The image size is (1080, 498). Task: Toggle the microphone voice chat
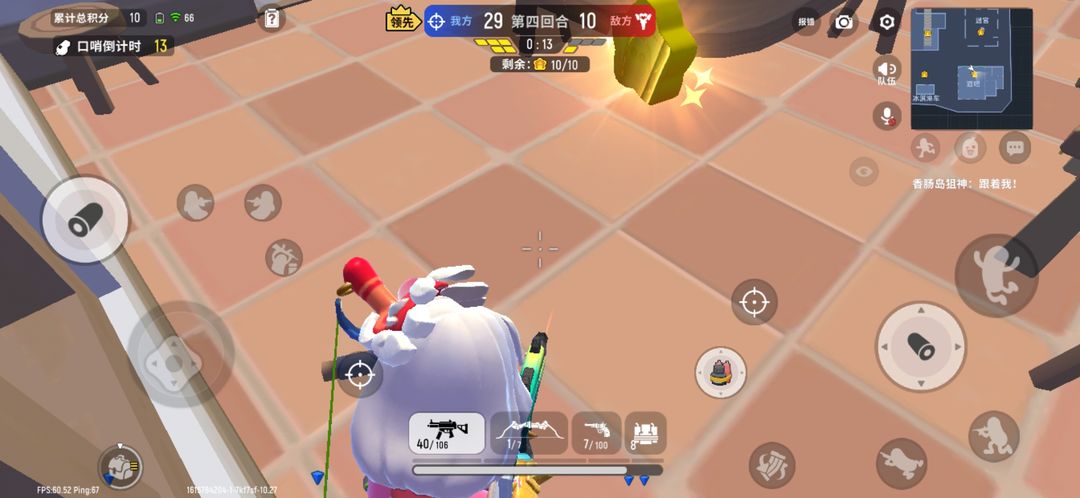[x=886, y=115]
